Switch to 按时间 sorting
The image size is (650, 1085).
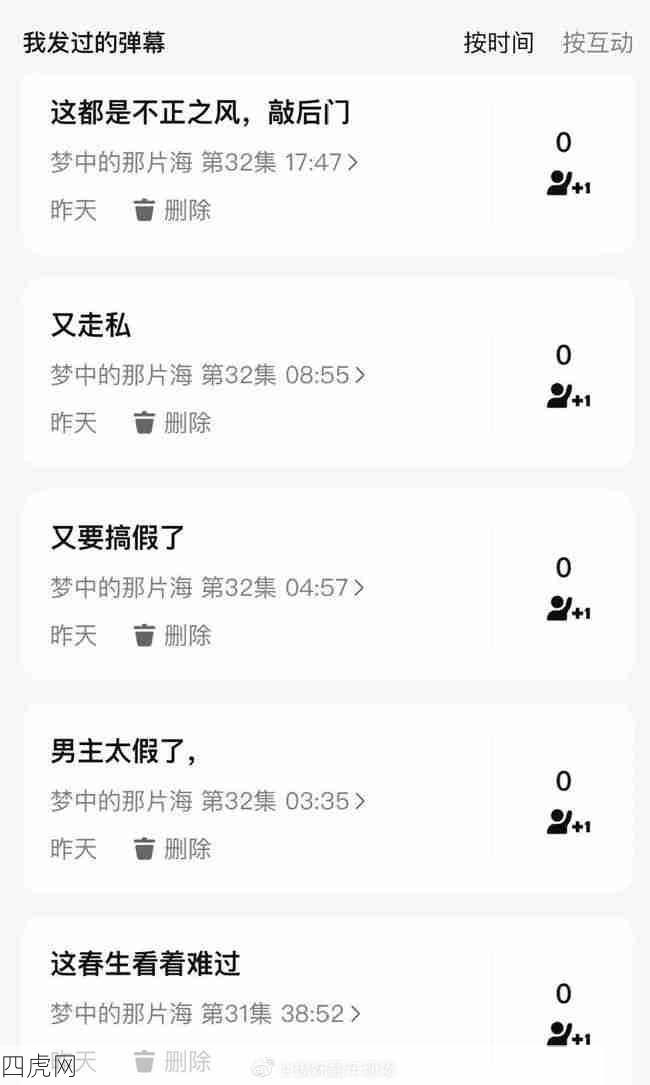[498, 43]
